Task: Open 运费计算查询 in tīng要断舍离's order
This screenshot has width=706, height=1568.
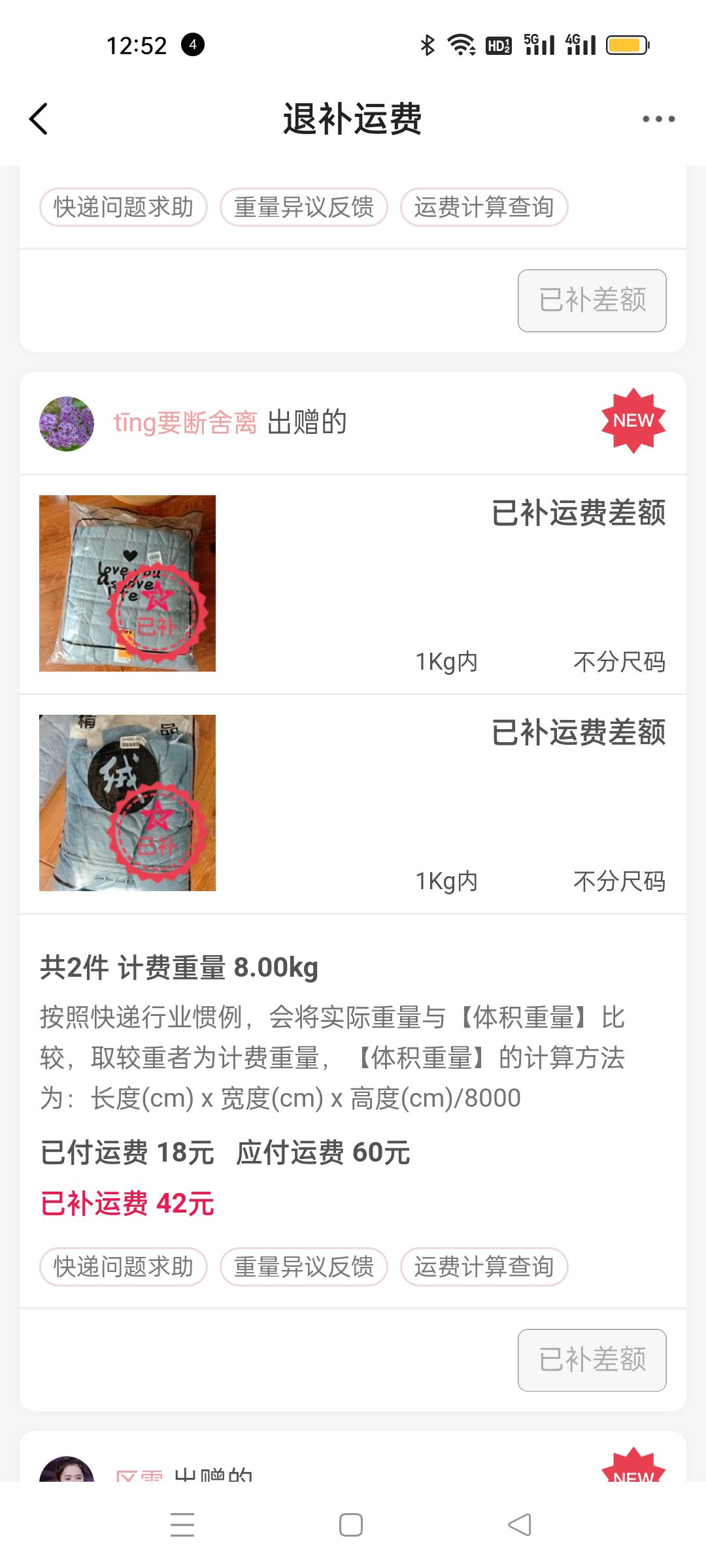Action: coord(484,1267)
